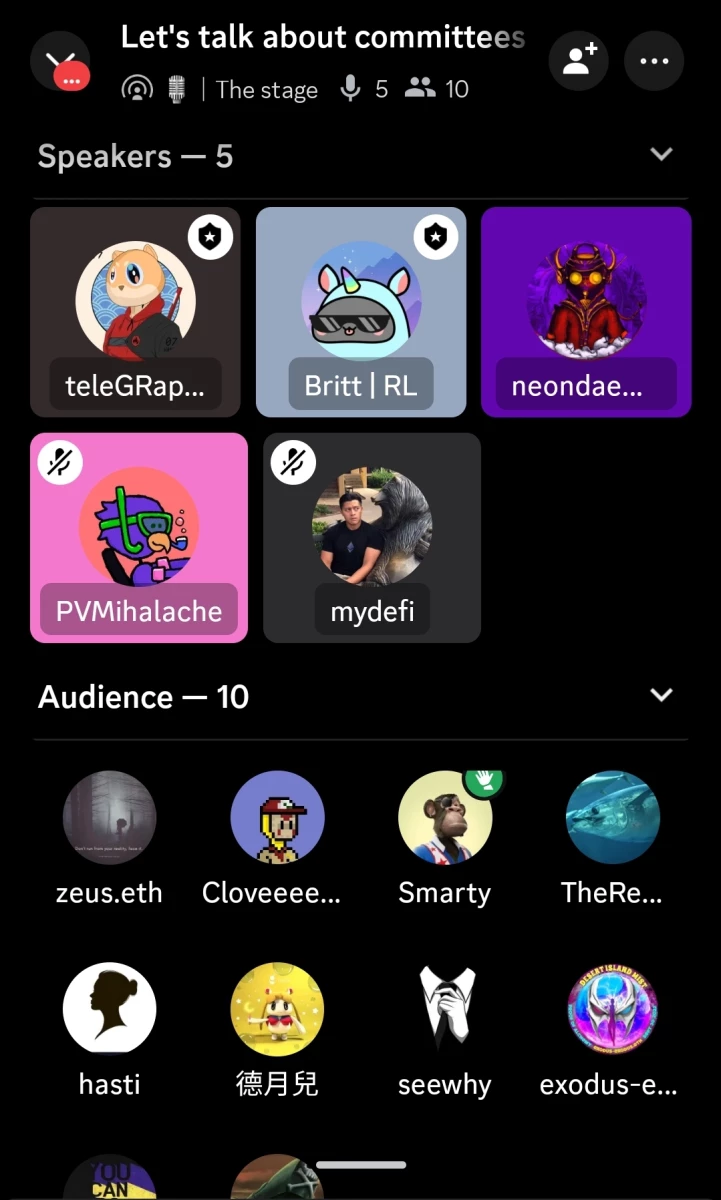View PVMihalache's speaker card
The height and width of the screenshot is (1200, 721).
click(x=139, y=537)
